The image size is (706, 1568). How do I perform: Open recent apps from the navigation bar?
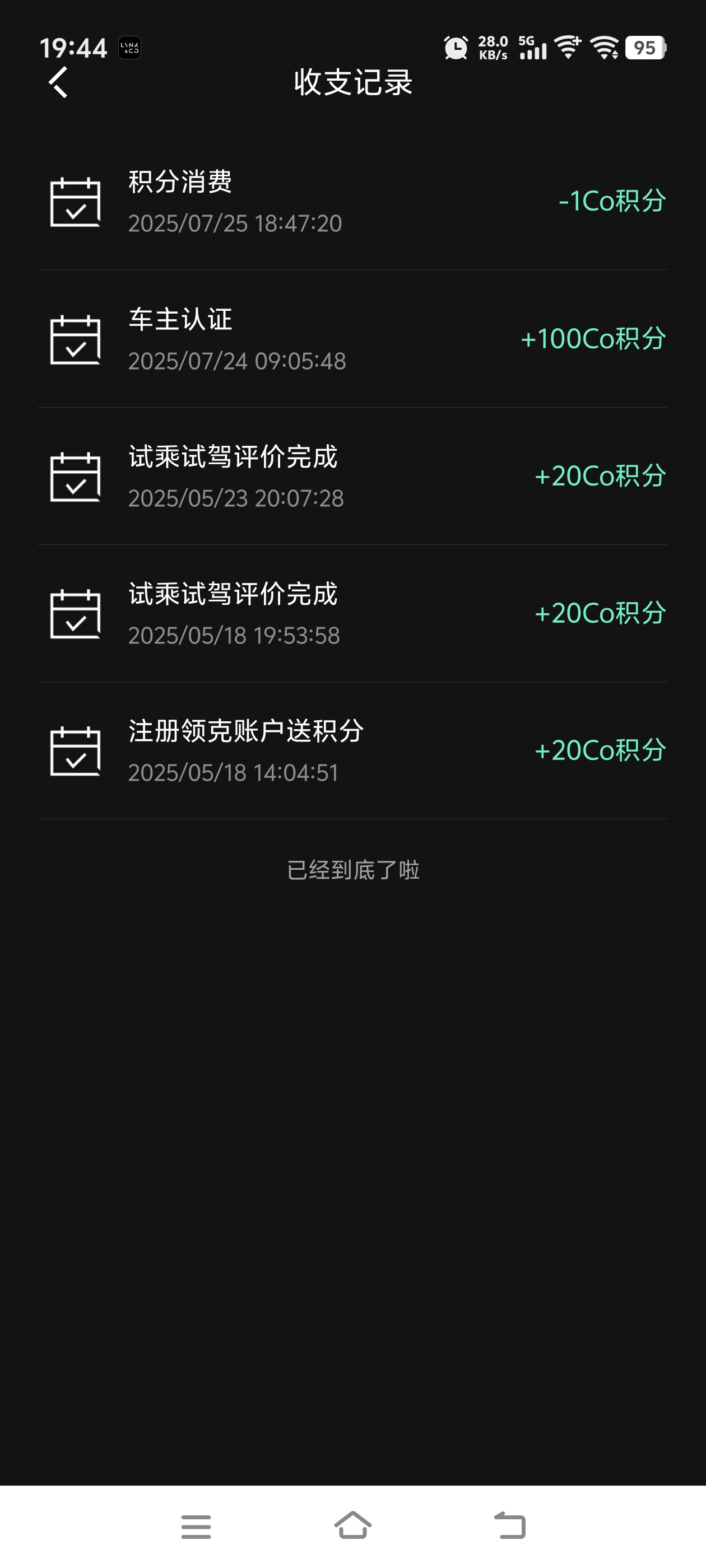click(x=196, y=1527)
